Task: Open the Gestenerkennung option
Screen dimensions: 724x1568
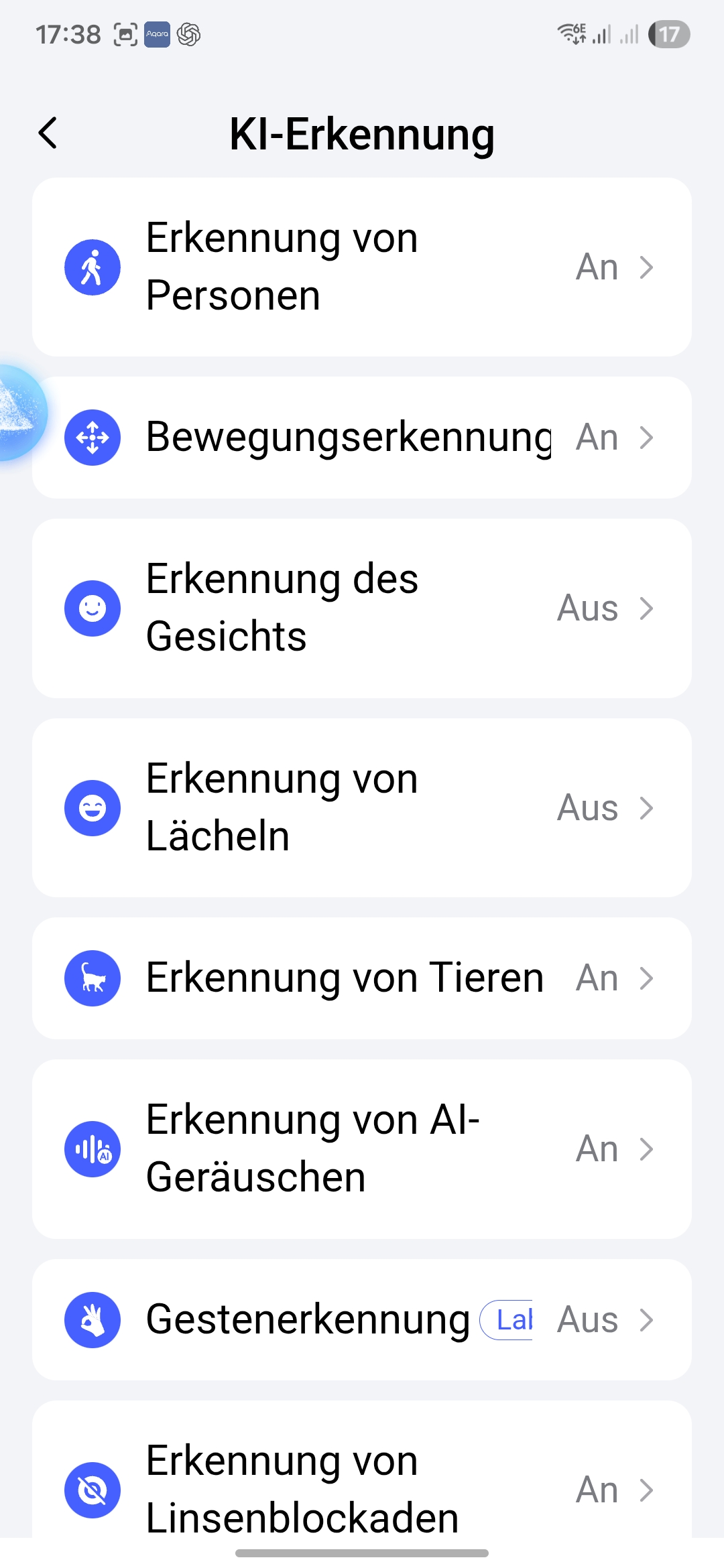Action: (x=362, y=1319)
